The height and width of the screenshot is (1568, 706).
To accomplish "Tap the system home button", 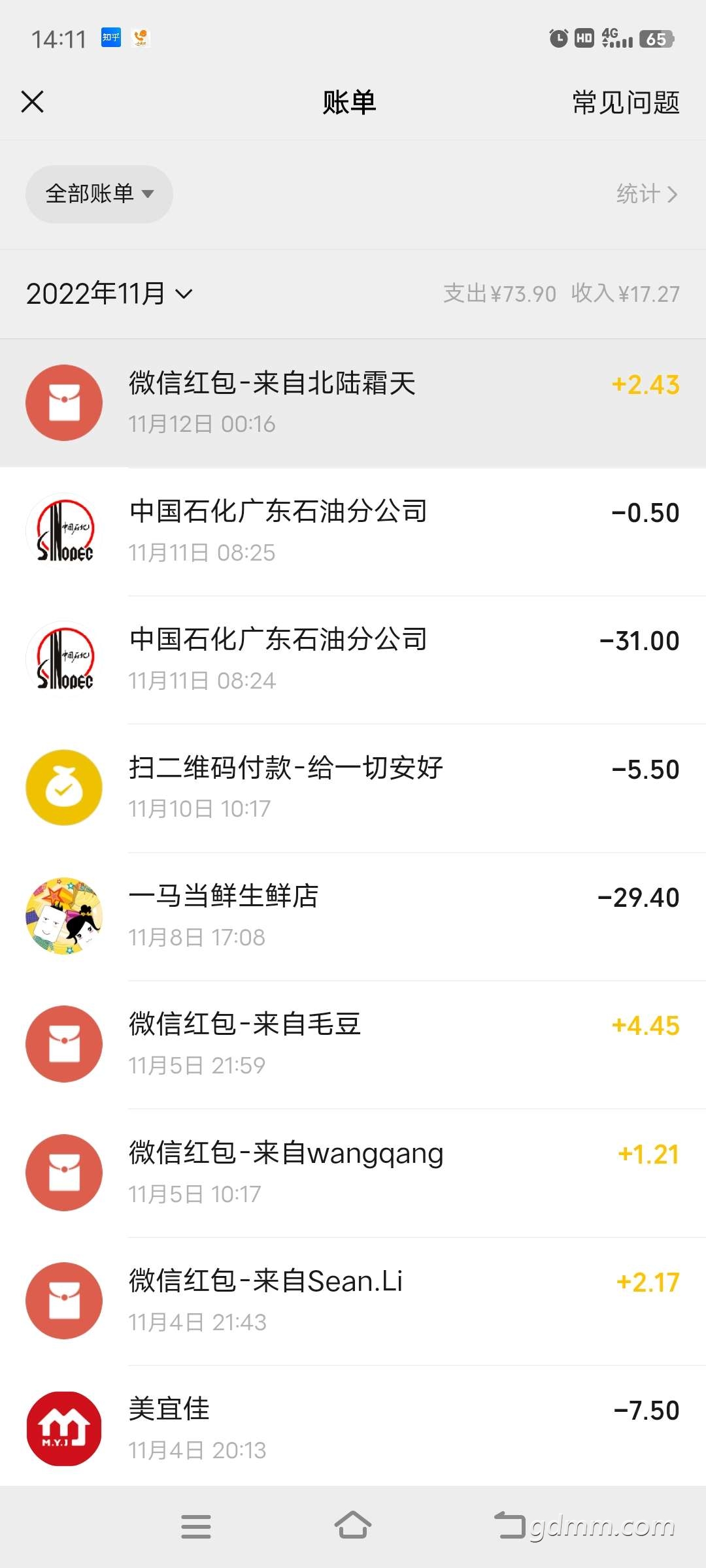I will (x=353, y=1526).
